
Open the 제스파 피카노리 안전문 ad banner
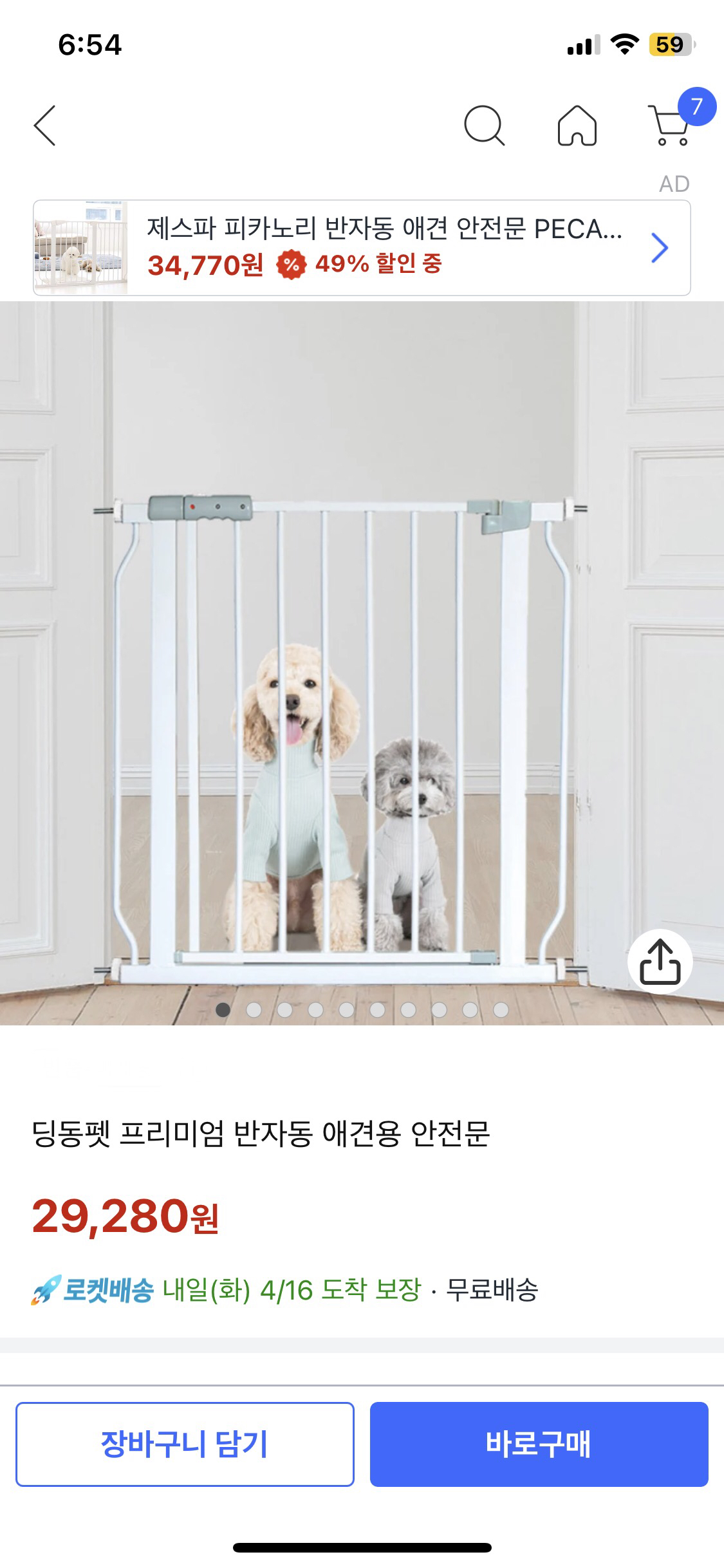[362, 248]
